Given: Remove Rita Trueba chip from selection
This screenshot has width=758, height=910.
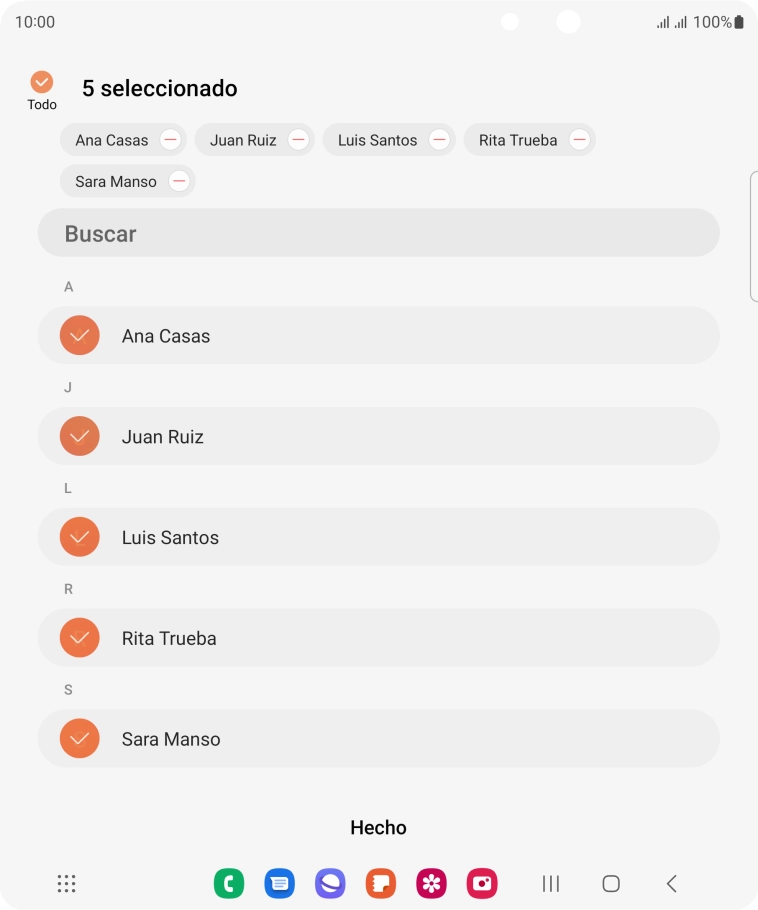Looking at the screenshot, I should tap(579, 140).
